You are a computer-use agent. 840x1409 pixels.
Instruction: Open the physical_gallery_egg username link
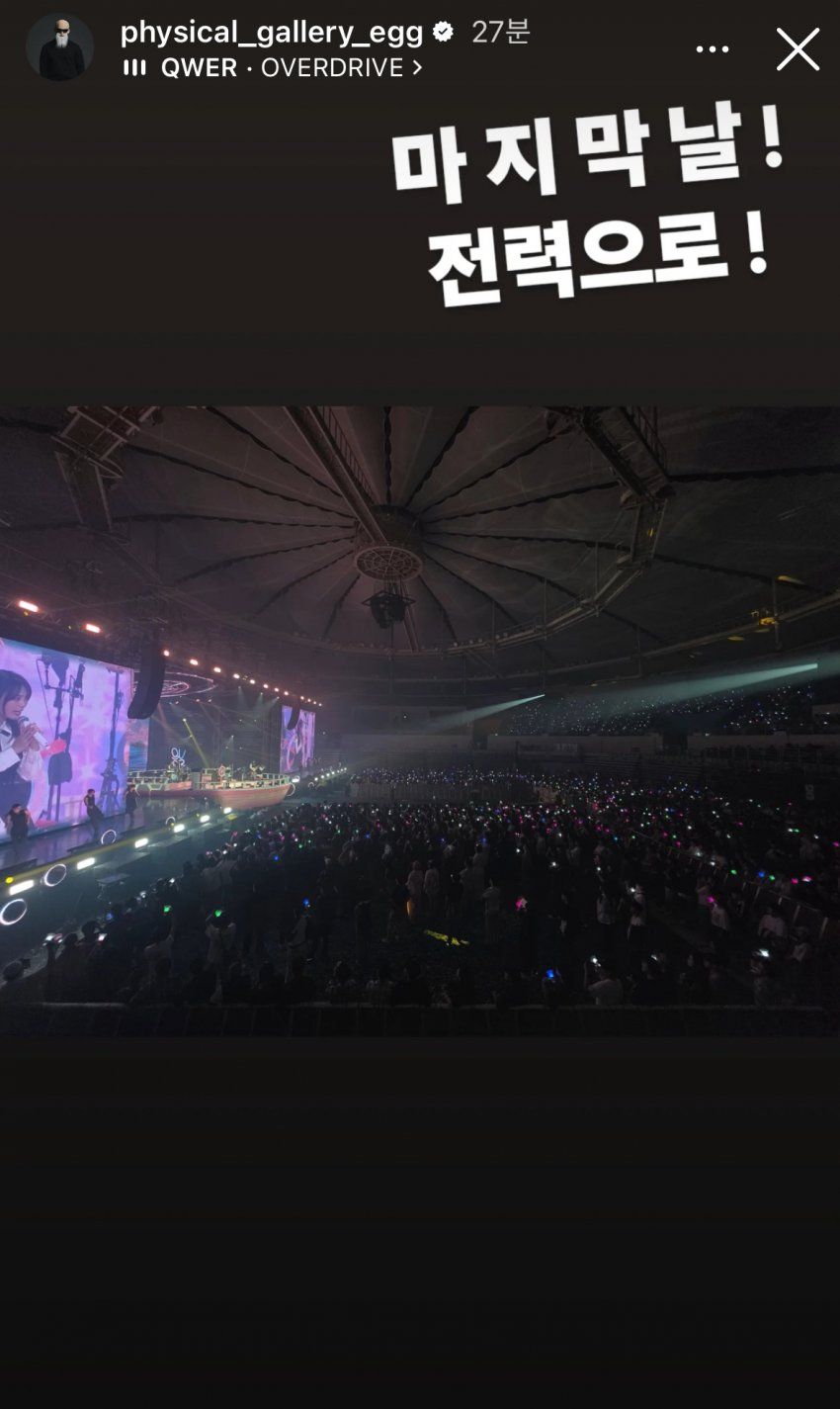(x=271, y=32)
